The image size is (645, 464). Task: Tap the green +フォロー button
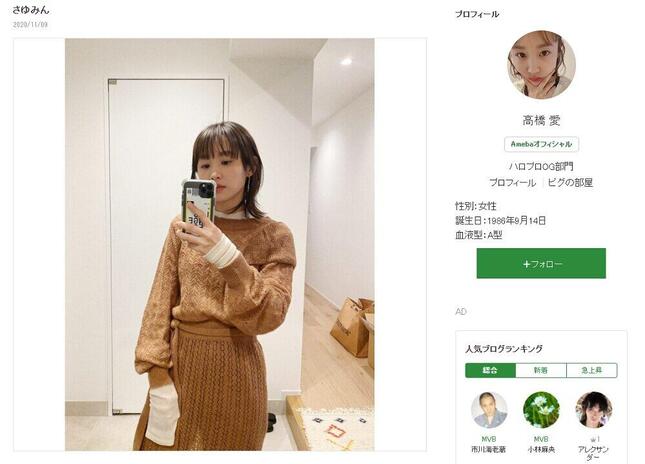pos(541,264)
